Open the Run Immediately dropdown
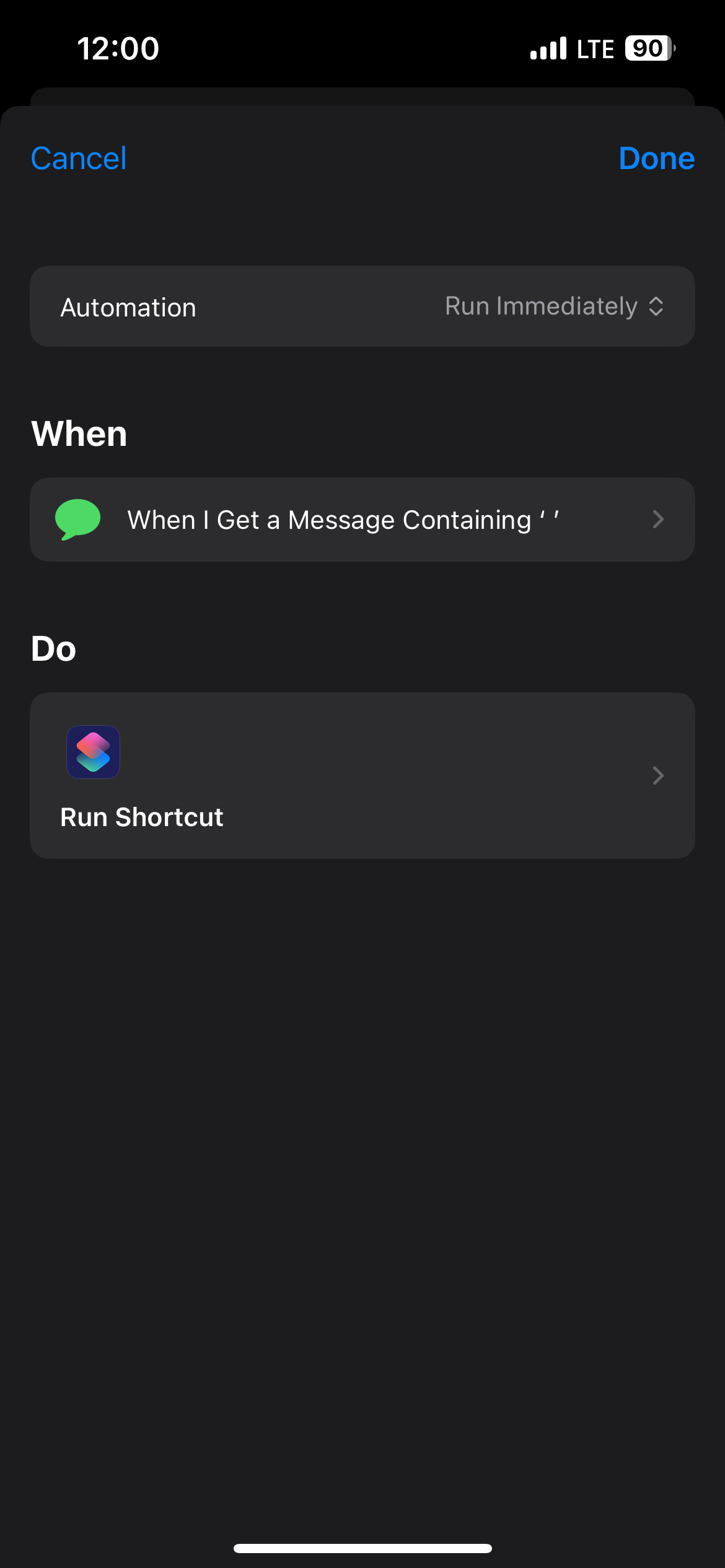725x1568 pixels. pyautogui.click(x=554, y=307)
